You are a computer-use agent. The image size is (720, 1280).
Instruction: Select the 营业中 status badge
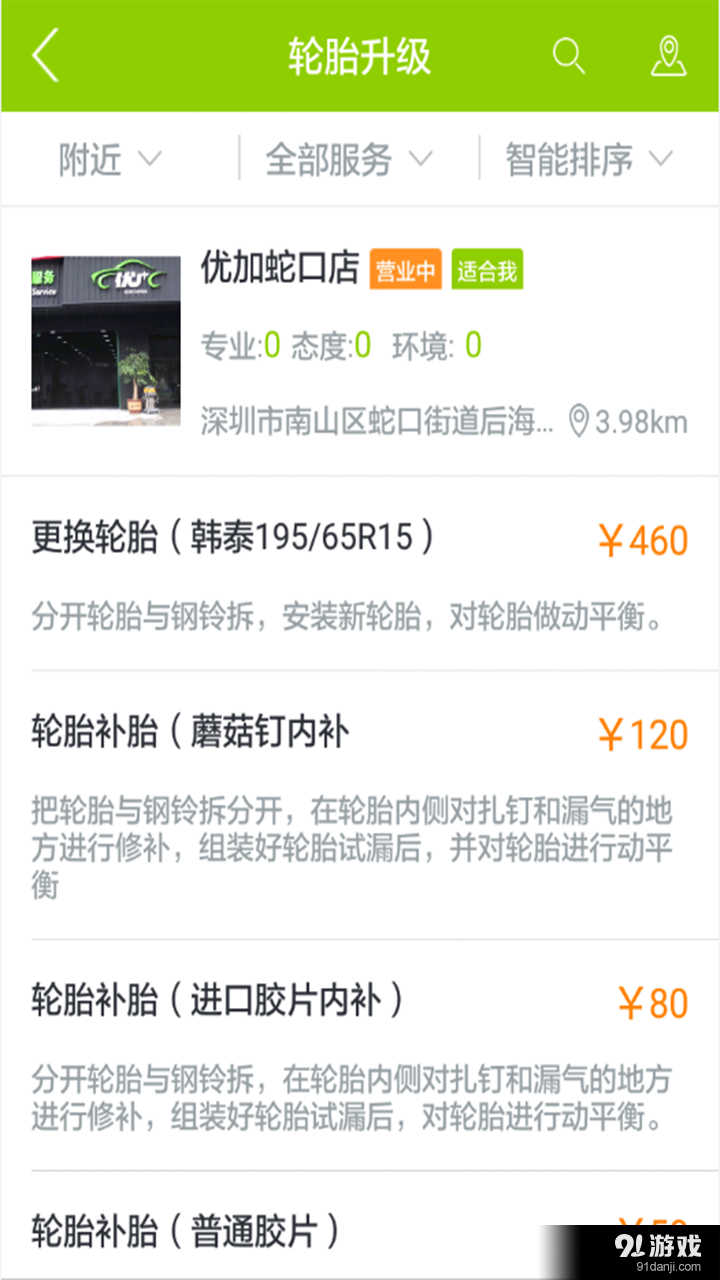click(x=404, y=270)
